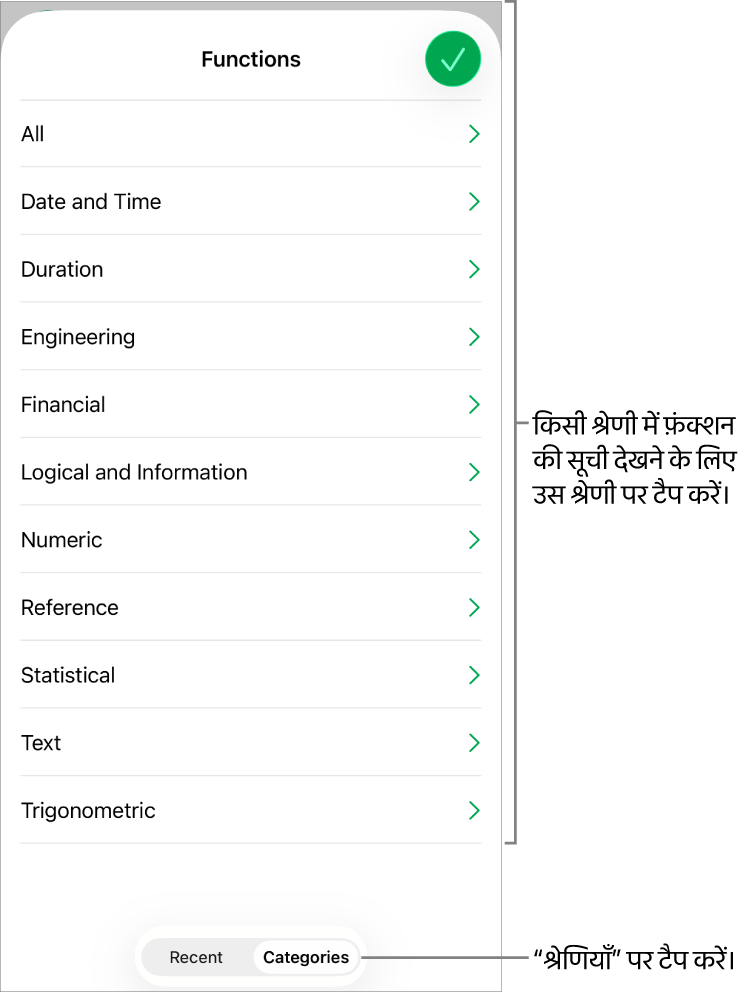Select the Categories segment

click(x=305, y=957)
